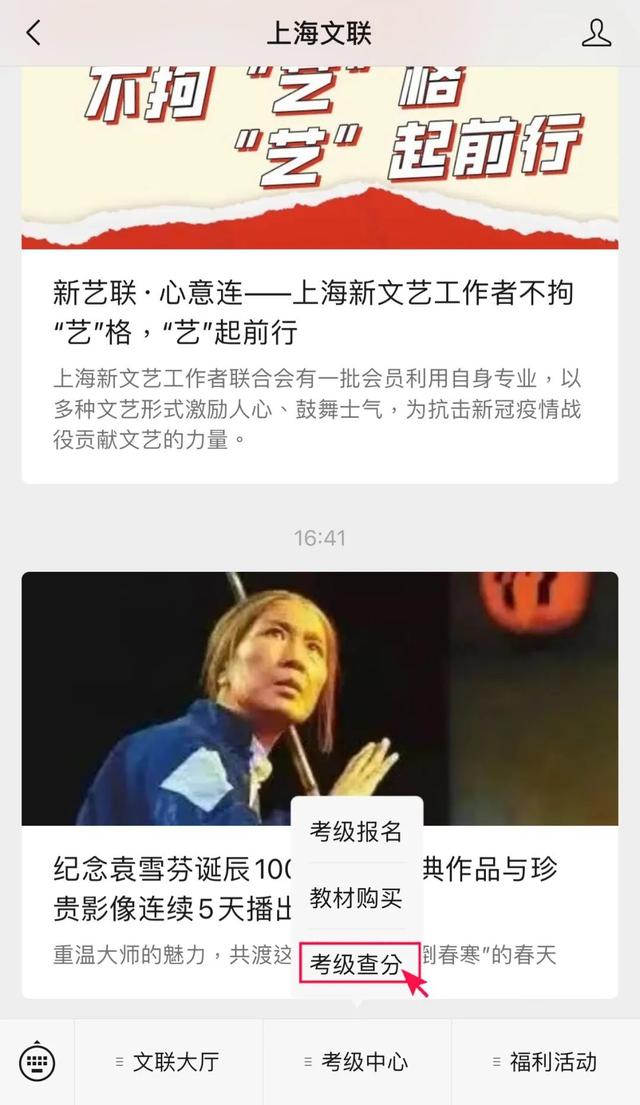
Task: Tap the 考级中心 bottom menu
Action: (357, 1062)
